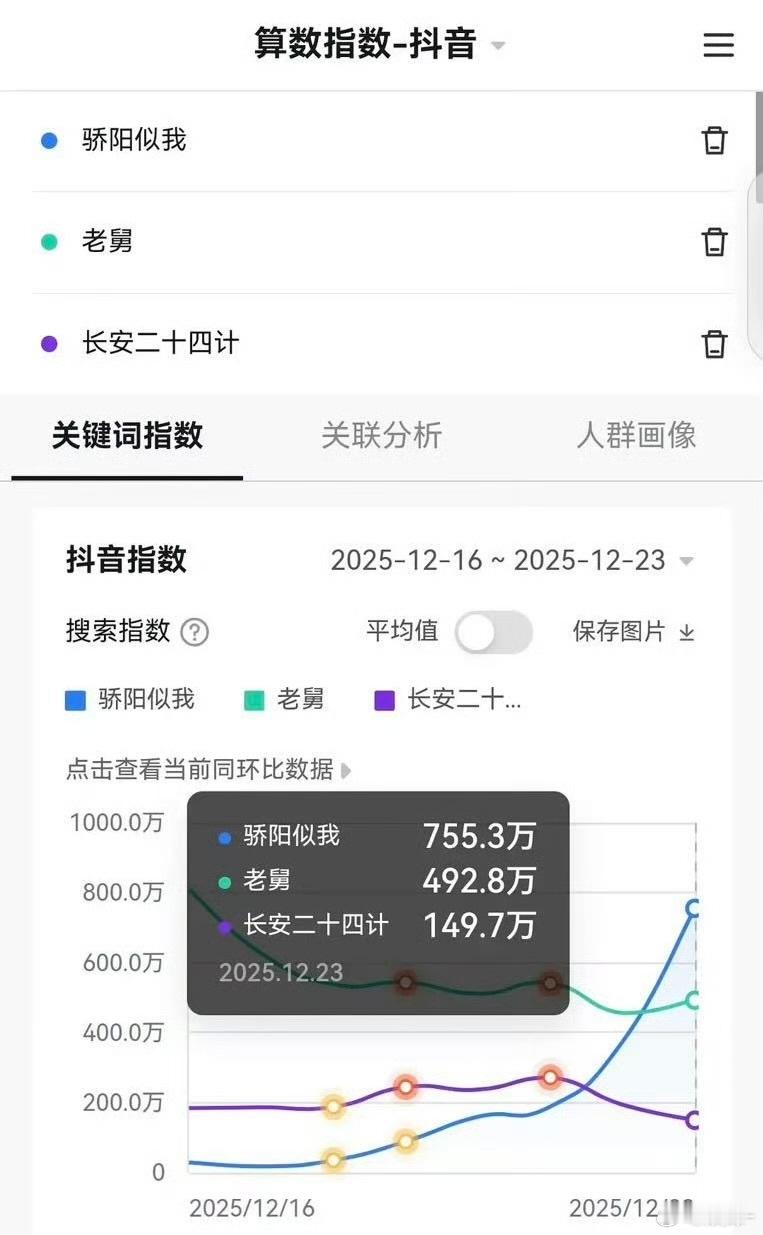
Task: Open the hamburger menu at top right
Action: click(718, 45)
